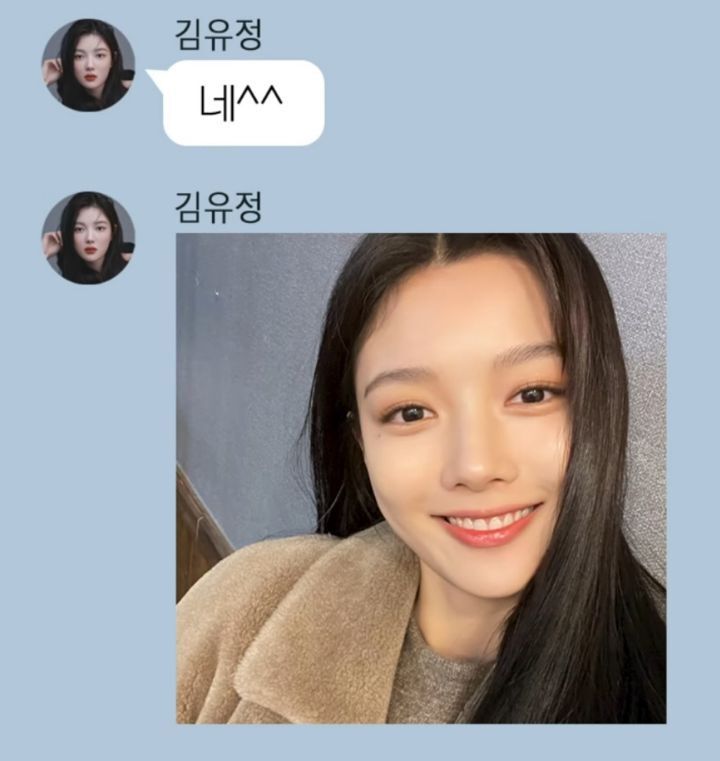Screen dimensions: 720x761
Task: Open the profile picture beside the photo message
Action: (x=88, y=238)
